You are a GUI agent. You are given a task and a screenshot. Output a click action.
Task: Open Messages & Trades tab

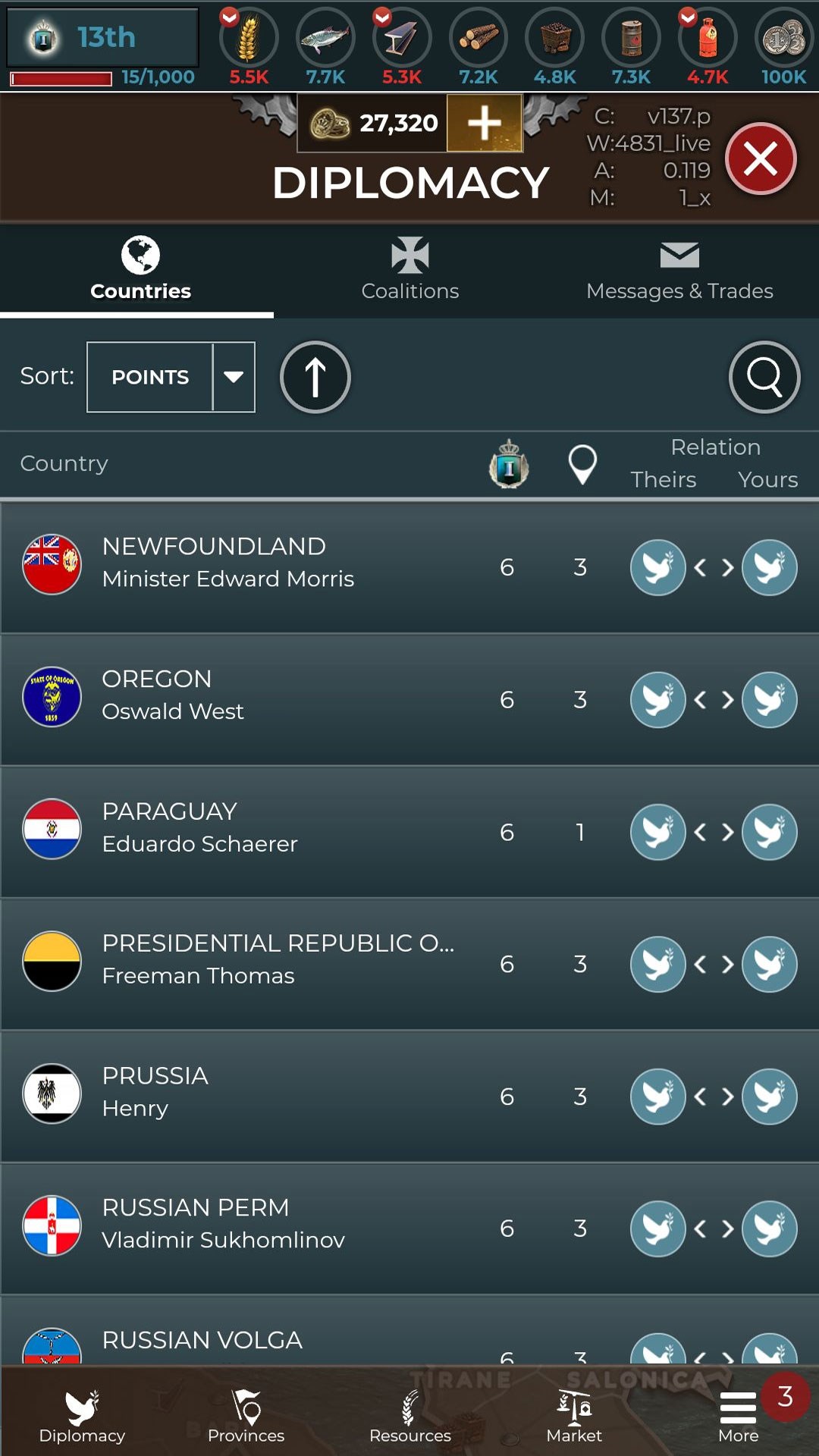point(679,270)
